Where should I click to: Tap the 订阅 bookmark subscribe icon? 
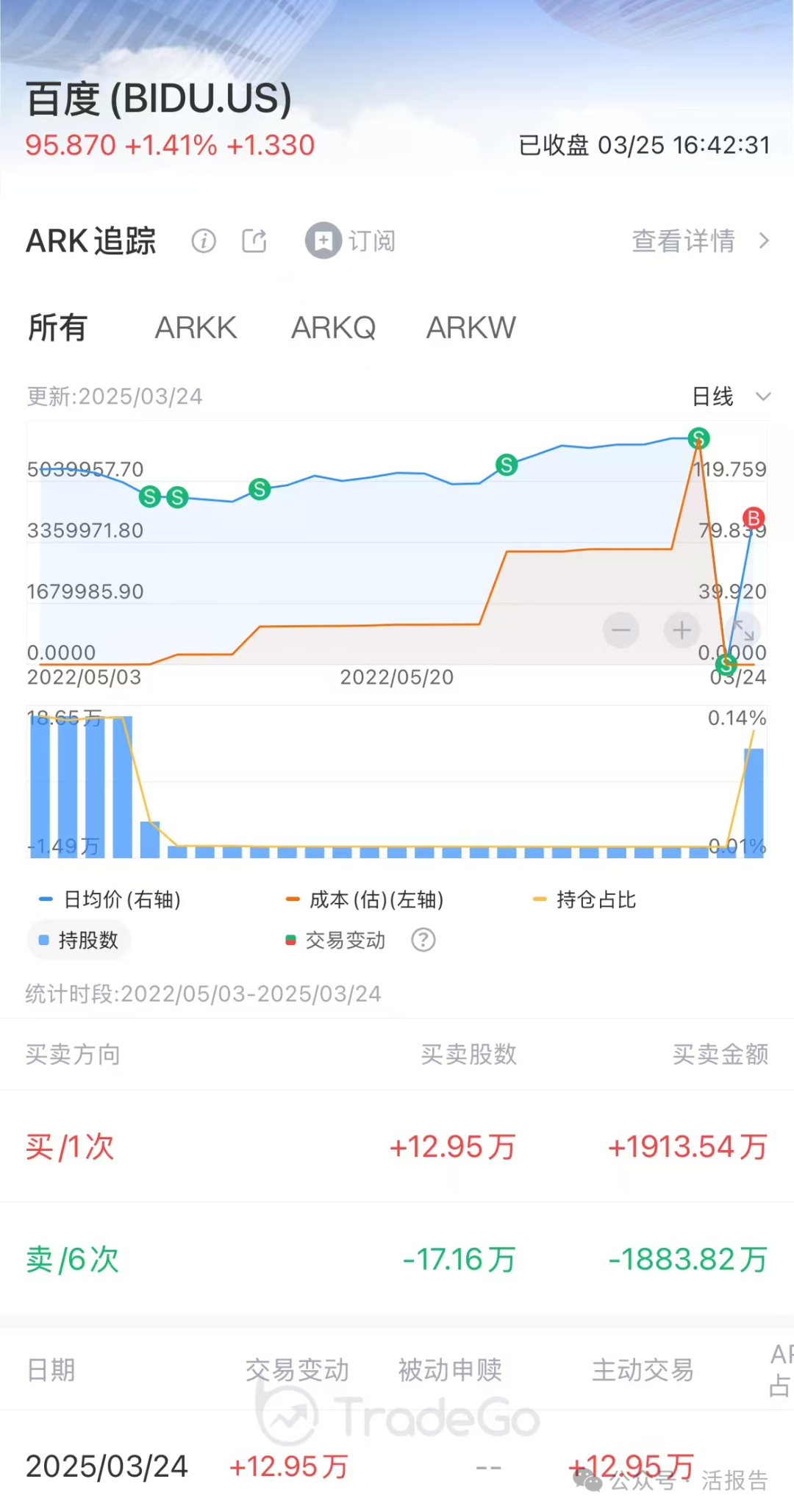pyautogui.click(x=322, y=241)
